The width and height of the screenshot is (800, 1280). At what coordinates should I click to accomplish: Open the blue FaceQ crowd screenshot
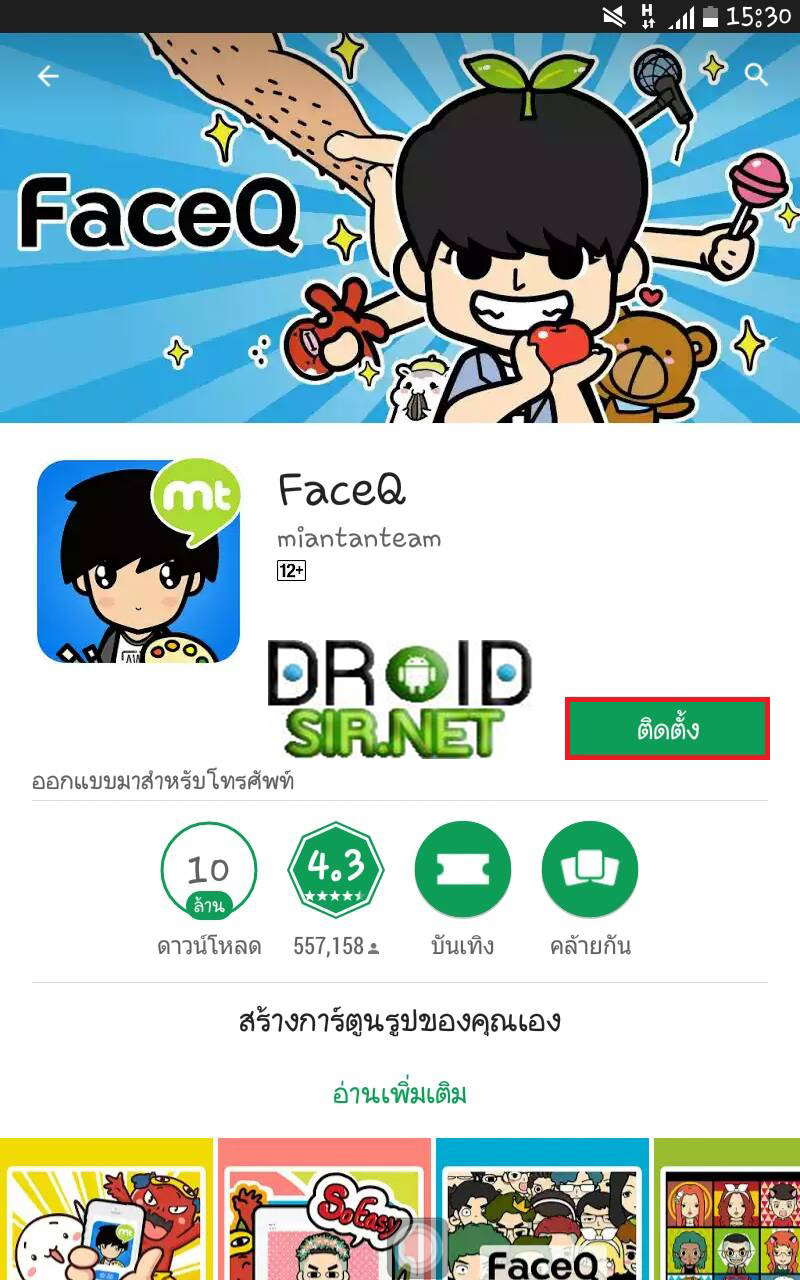tap(543, 1210)
